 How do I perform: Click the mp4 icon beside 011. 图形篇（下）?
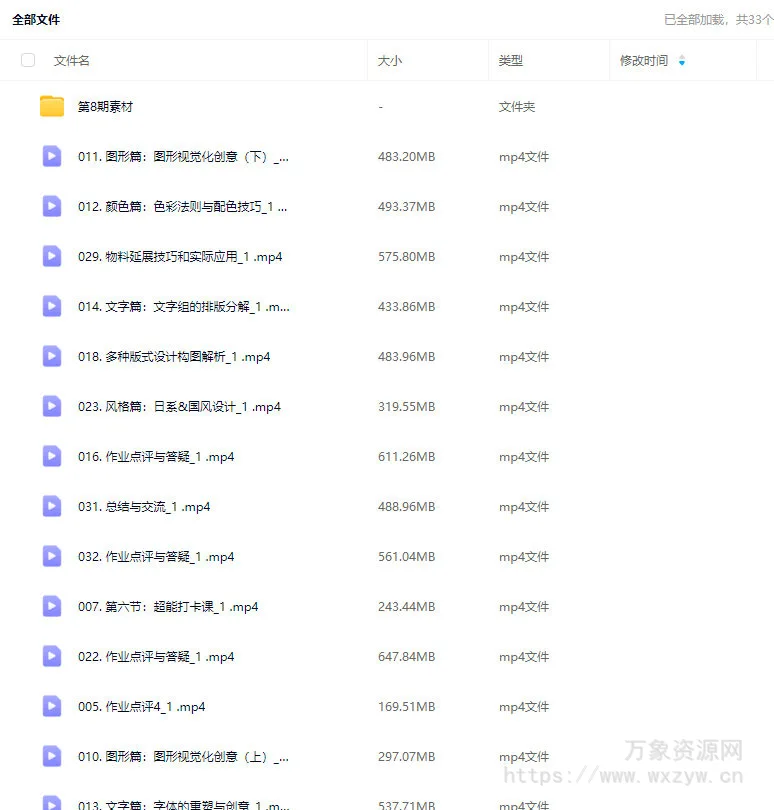click(x=51, y=156)
